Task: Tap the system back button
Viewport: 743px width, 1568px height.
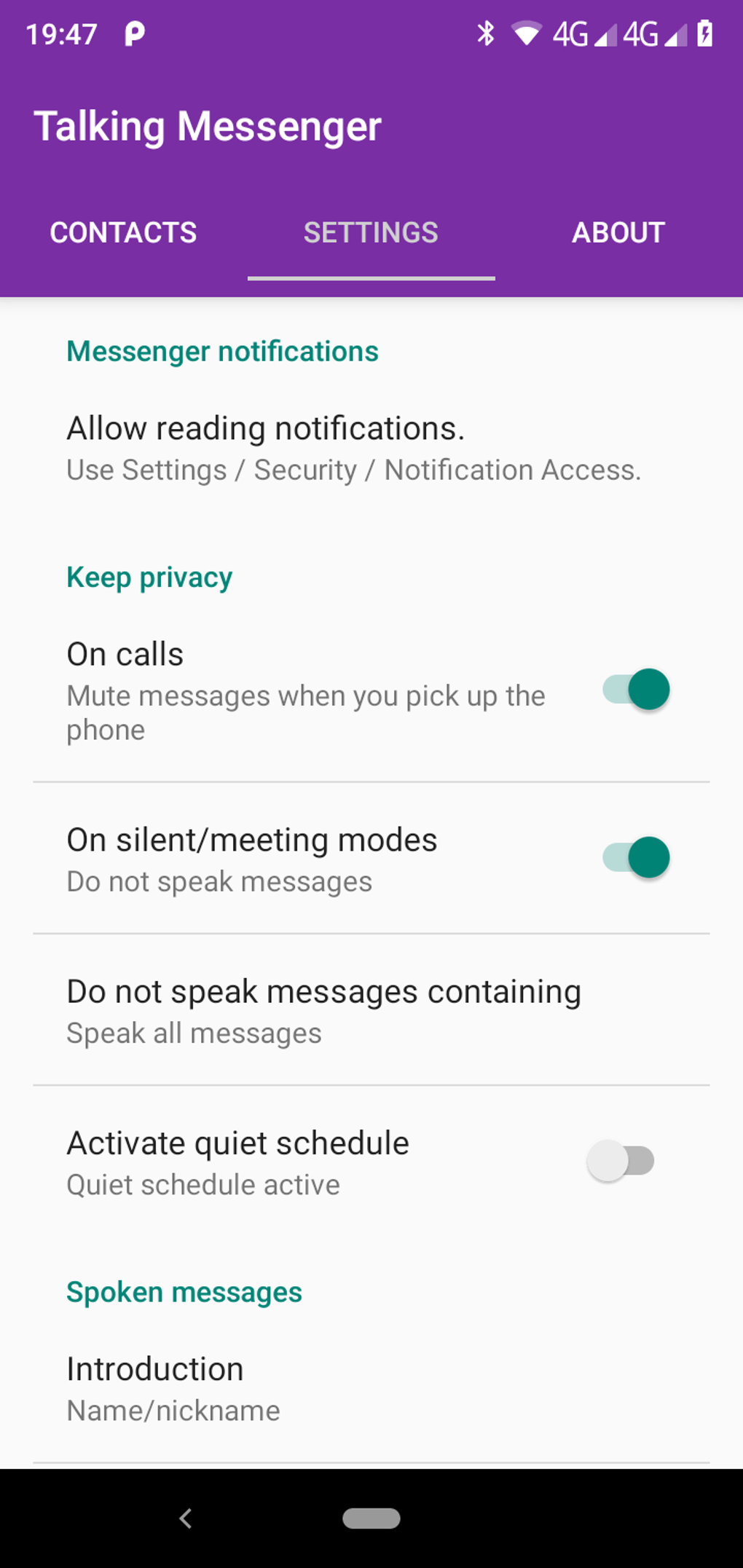Action: [x=186, y=1518]
